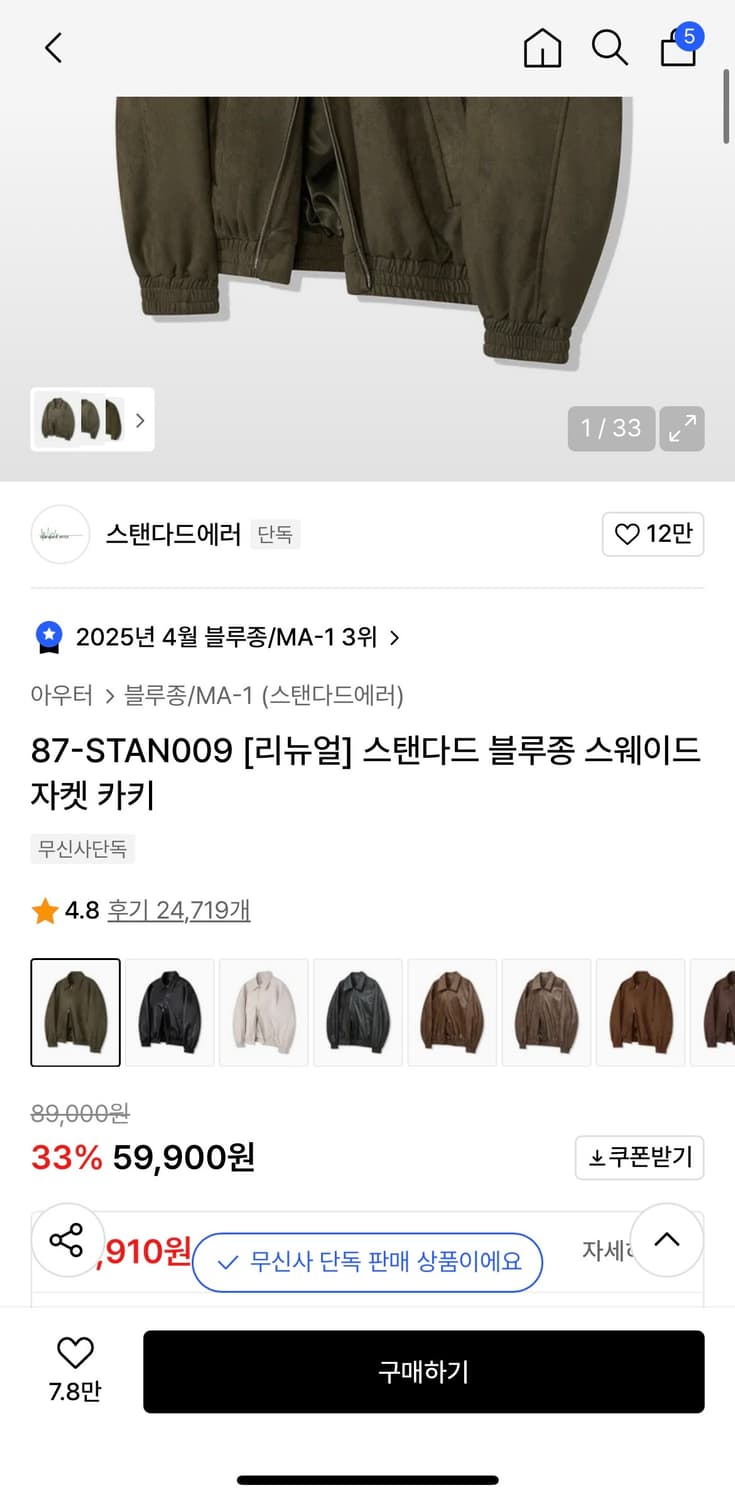Image resolution: width=735 pixels, height=1500 pixels.
Task: Go back using the back arrow
Action: 53,47
